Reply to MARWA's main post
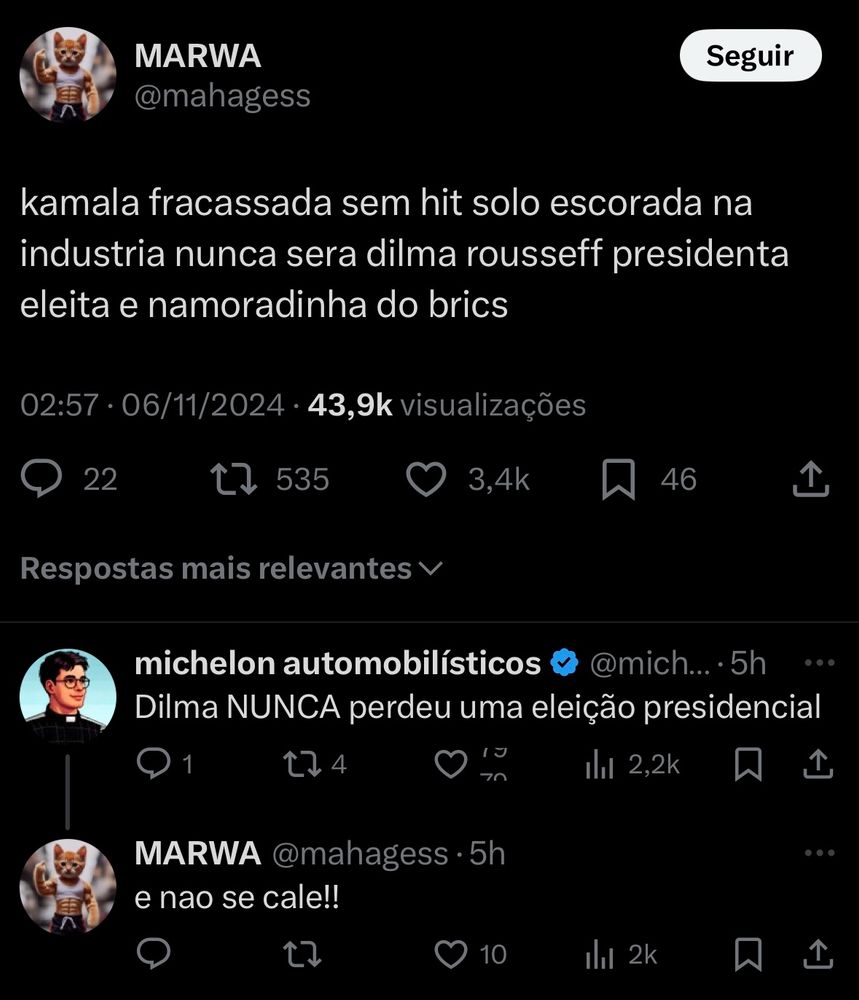 point(43,480)
